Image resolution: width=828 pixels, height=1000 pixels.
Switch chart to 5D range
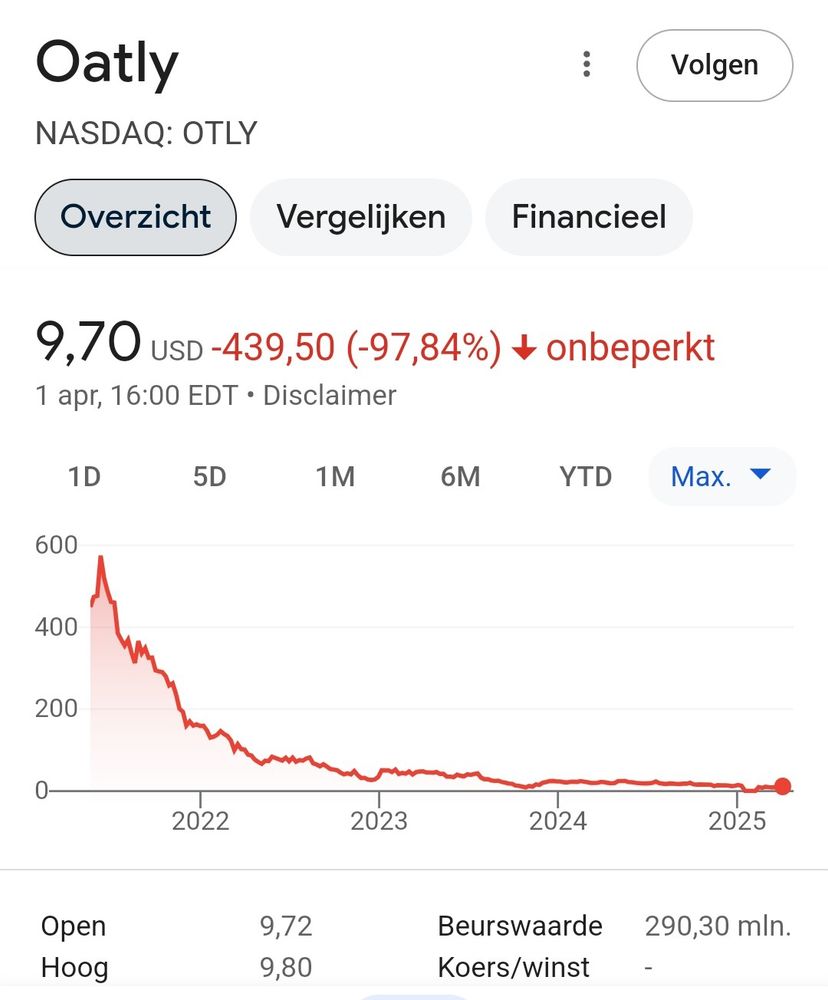click(x=209, y=477)
